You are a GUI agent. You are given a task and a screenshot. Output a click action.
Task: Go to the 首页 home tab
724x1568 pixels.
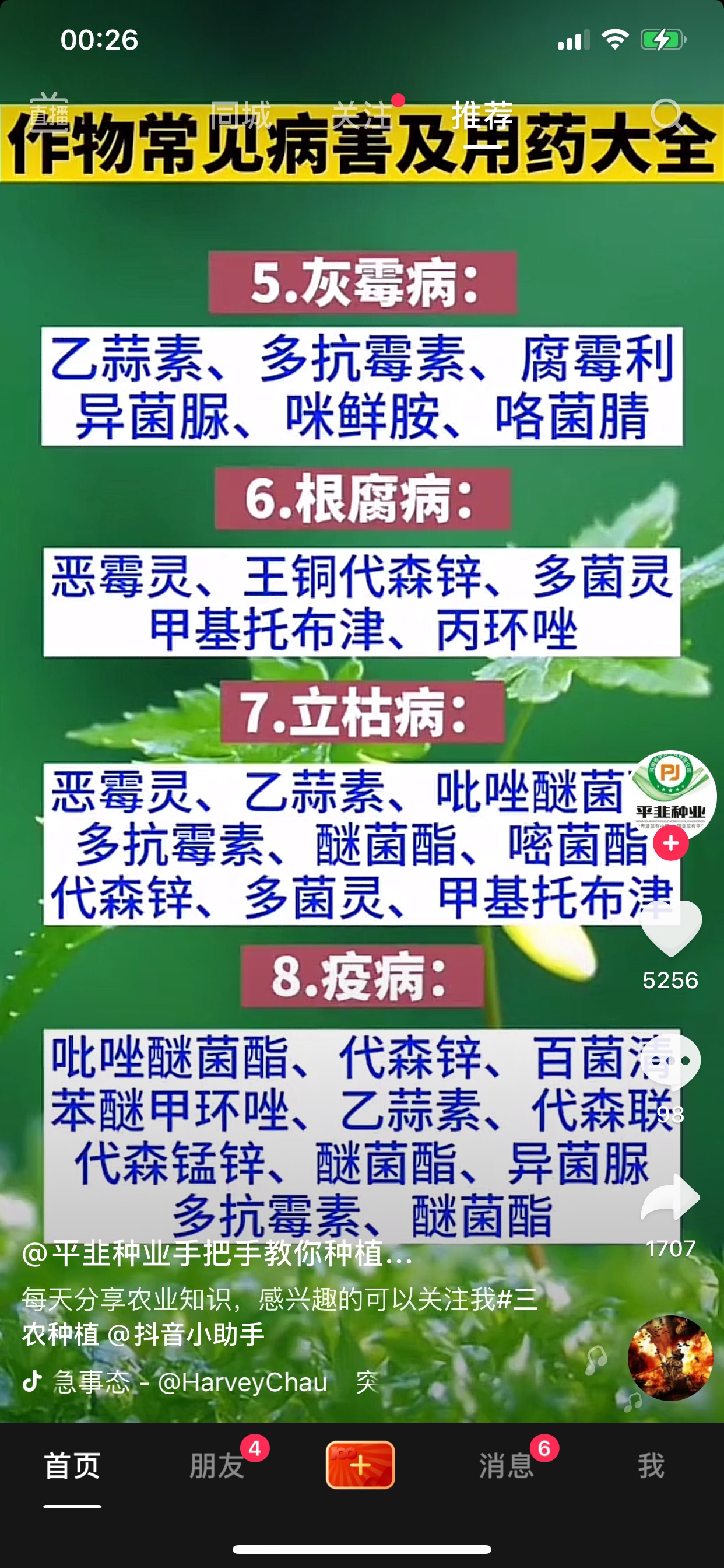coord(72,1466)
